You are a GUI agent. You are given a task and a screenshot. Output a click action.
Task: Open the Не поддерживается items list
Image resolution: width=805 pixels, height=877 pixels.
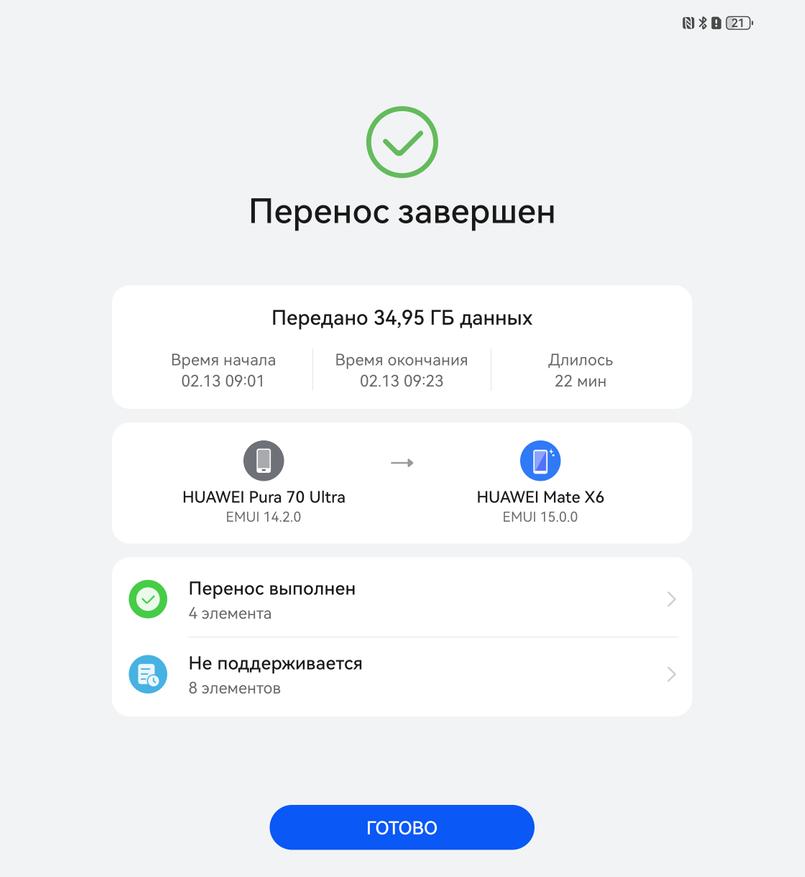tap(401, 674)
